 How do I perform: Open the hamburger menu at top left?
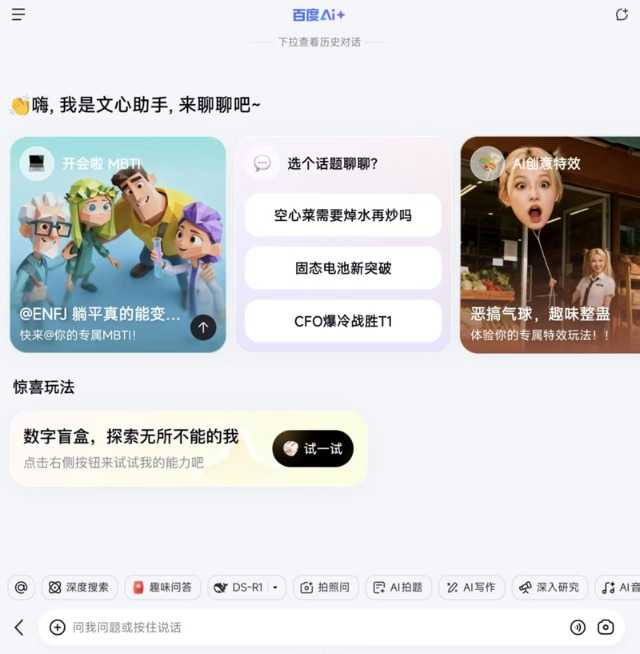point(19,15)
